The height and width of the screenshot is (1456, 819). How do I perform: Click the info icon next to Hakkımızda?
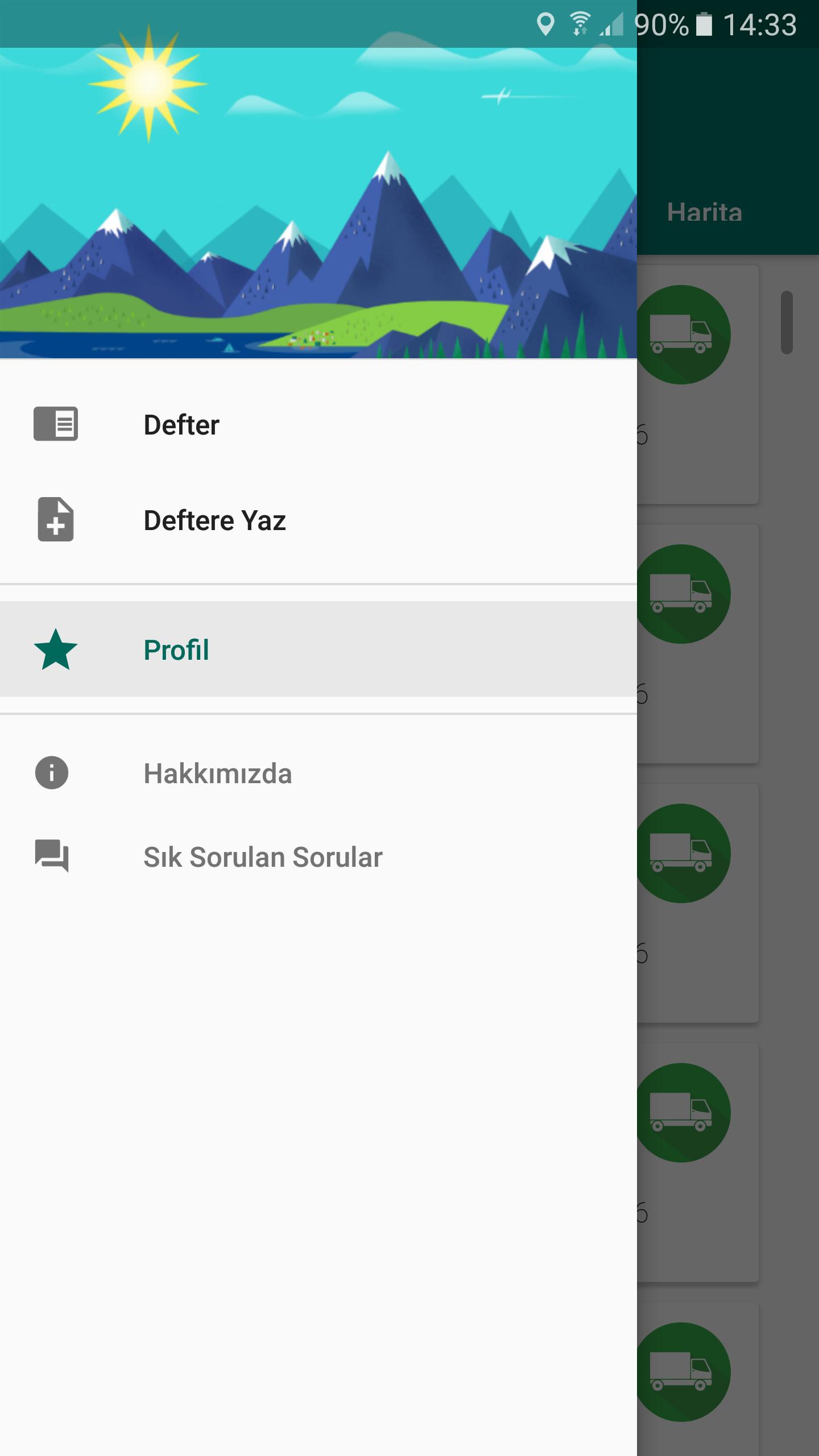coord(51,772)
